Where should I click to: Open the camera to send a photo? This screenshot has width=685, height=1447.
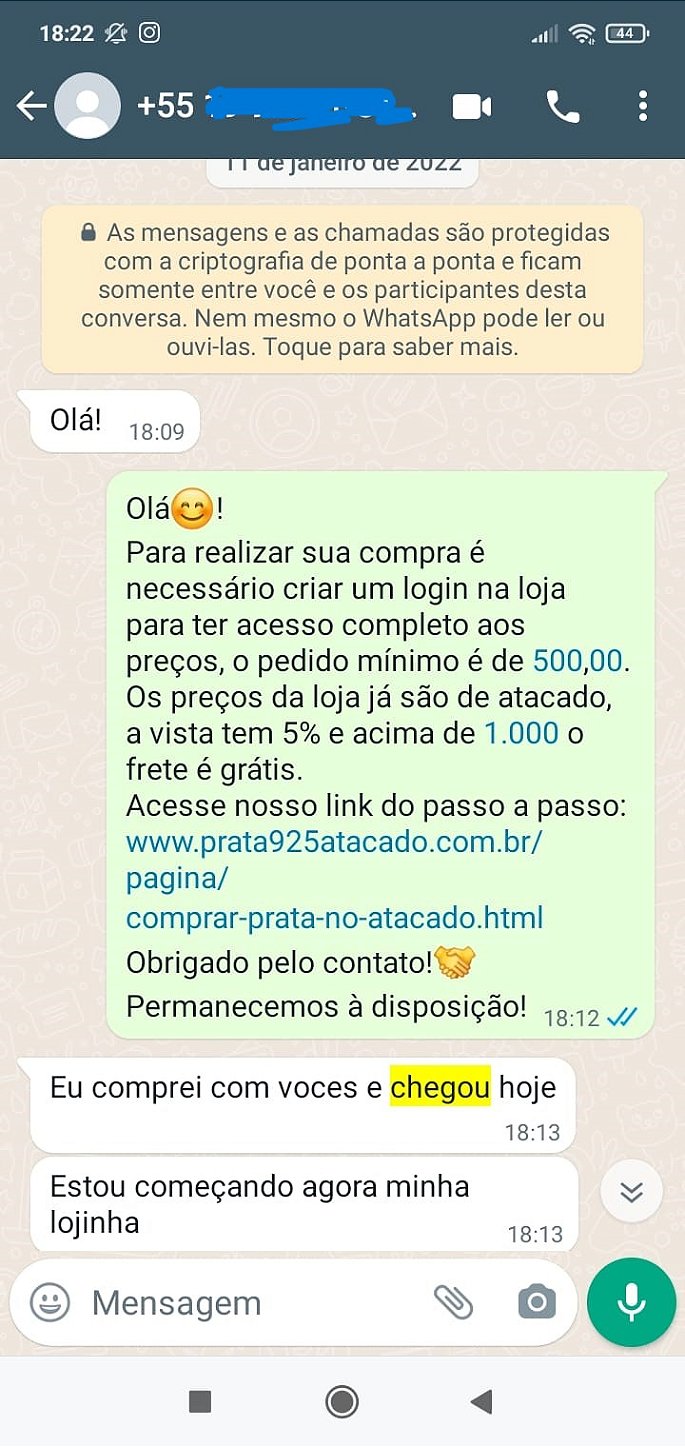tap(537, 1302)
